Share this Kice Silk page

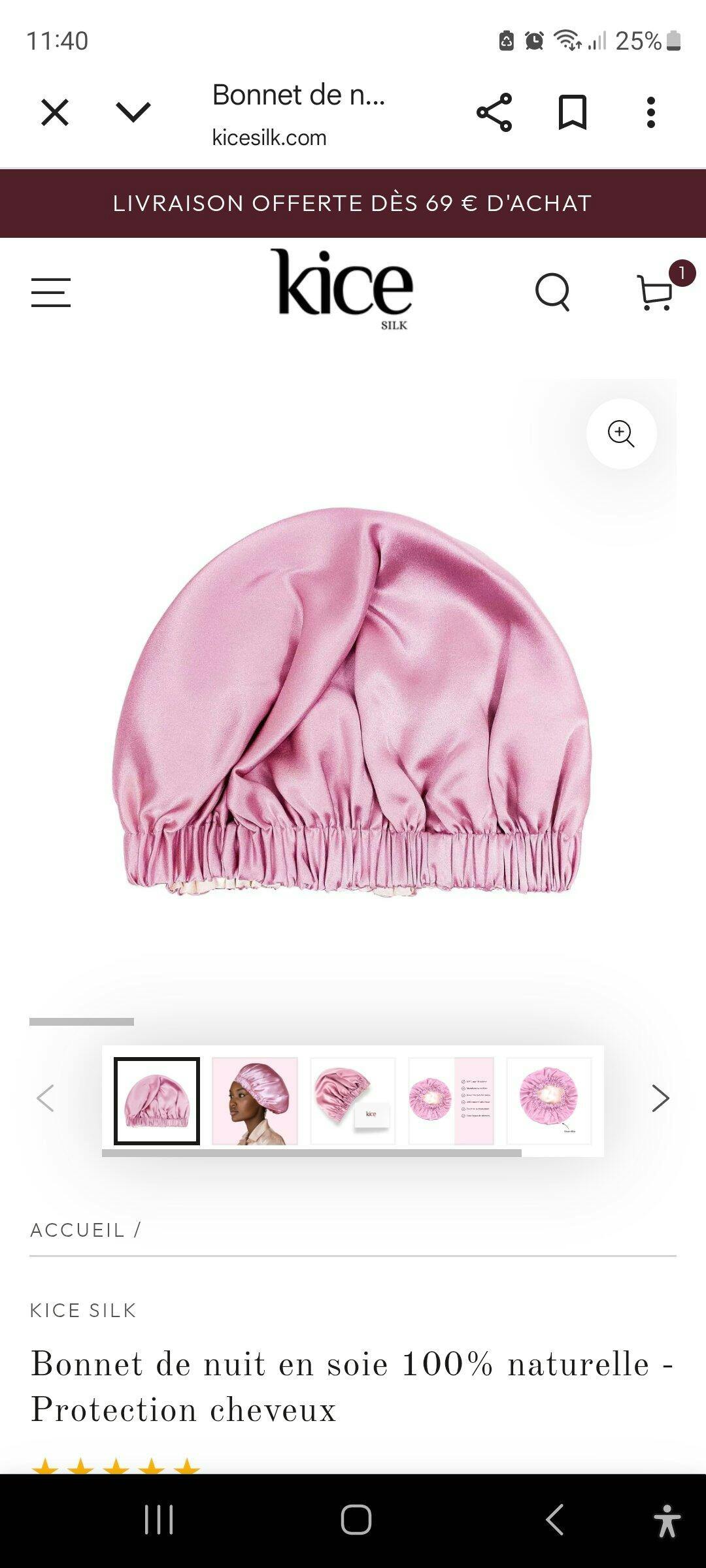click(x=494, y=112)
